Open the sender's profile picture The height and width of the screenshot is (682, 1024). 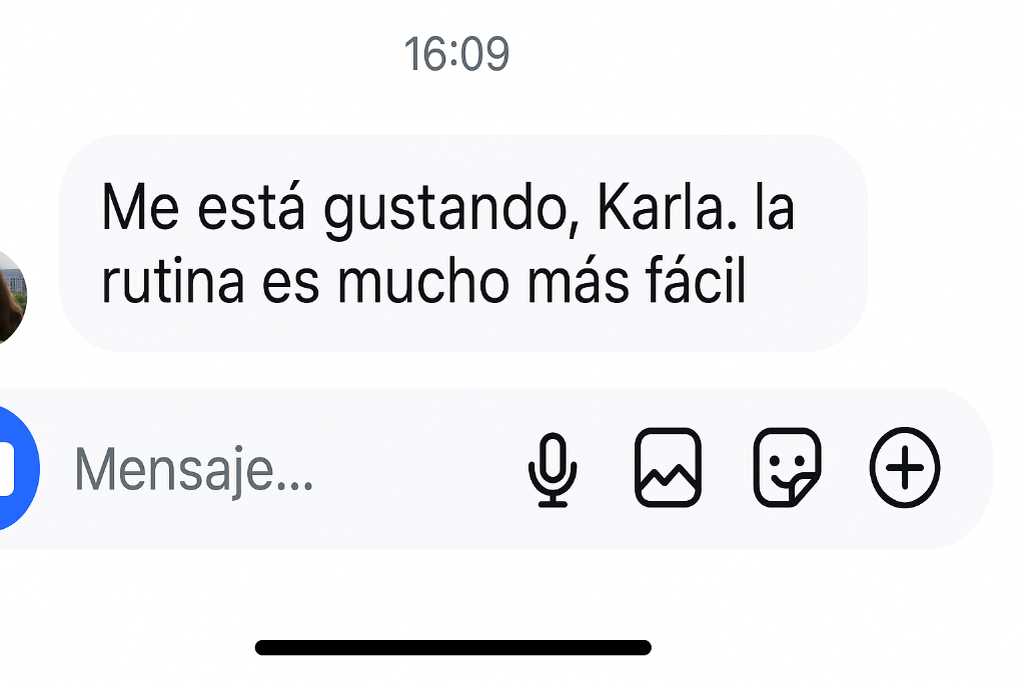10,297
